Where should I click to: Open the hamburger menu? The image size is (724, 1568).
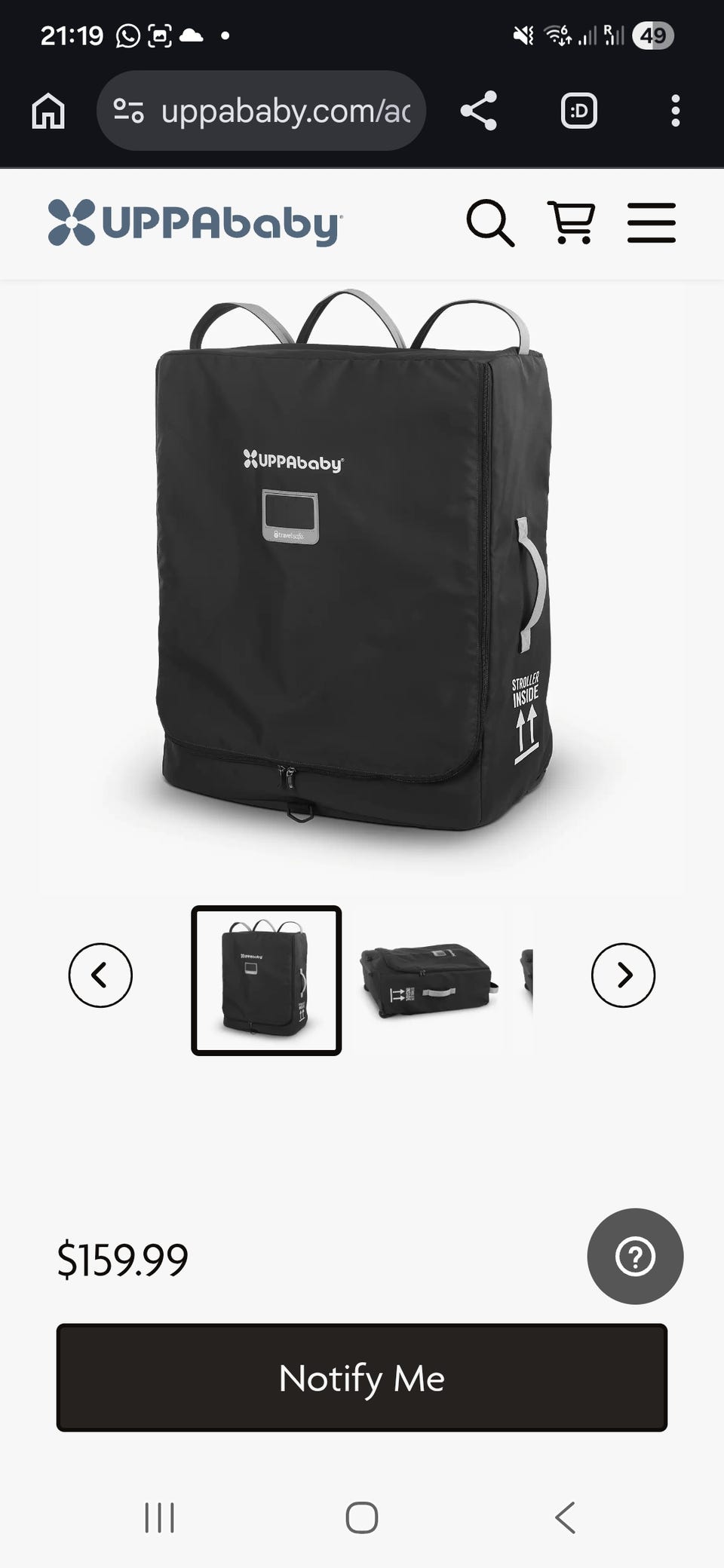pos(652,223)
